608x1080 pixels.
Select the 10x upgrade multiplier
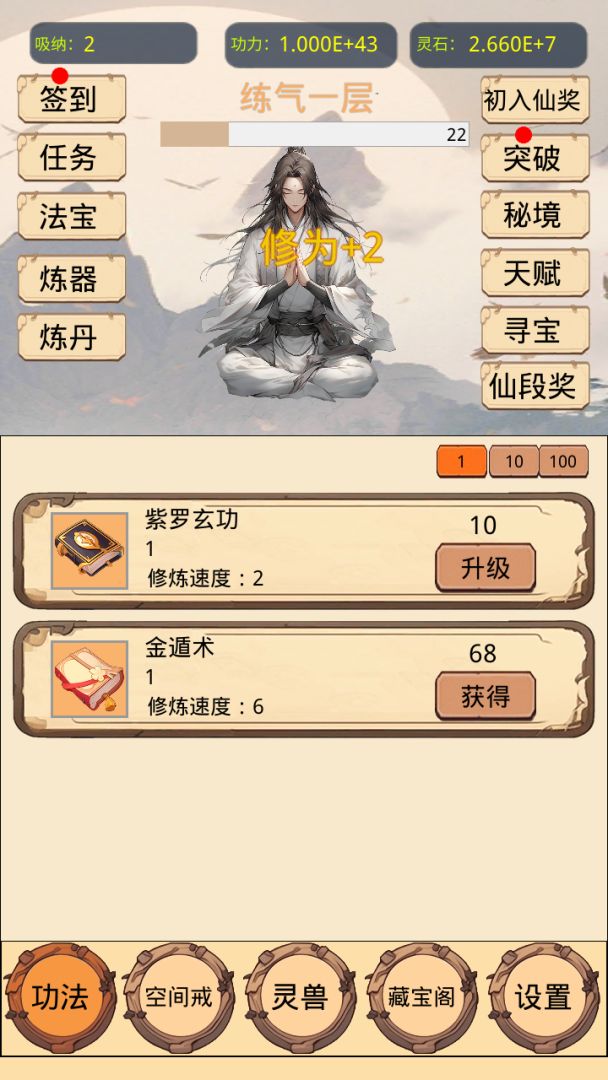pos(513,461)
